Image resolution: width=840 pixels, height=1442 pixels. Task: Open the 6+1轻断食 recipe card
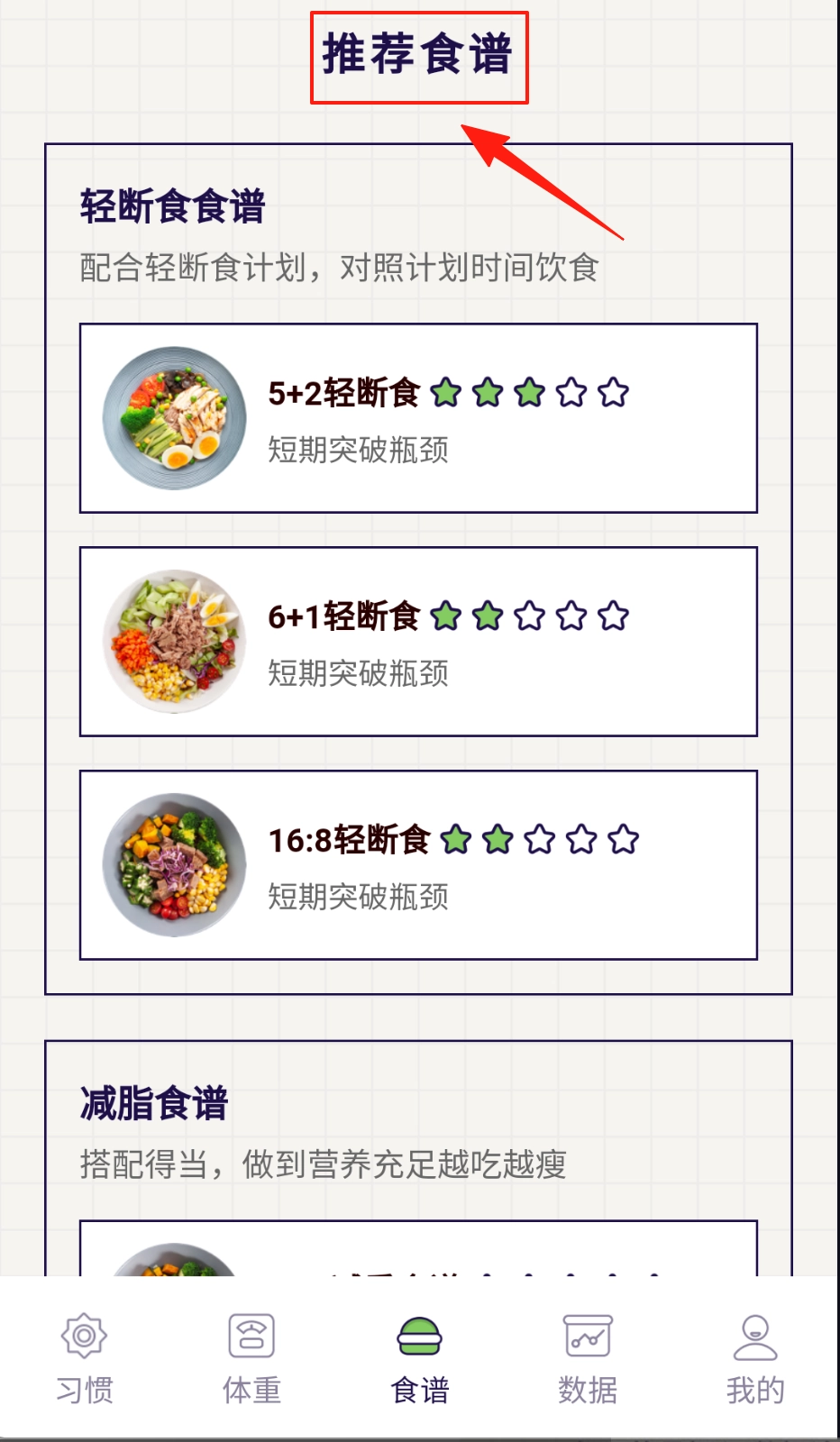coord(418,642)
